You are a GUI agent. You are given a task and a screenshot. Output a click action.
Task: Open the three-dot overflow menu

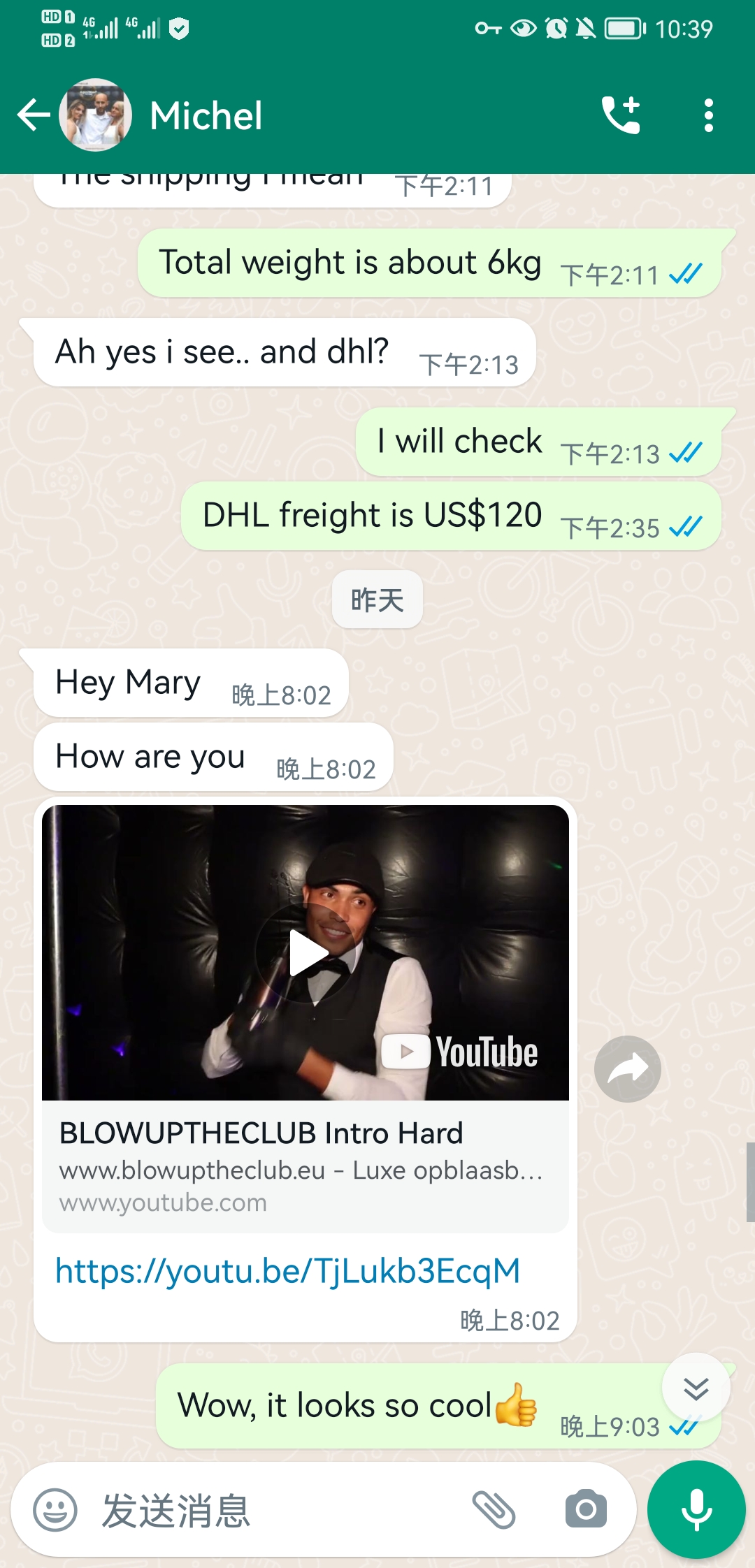click(x=709, y=115)
